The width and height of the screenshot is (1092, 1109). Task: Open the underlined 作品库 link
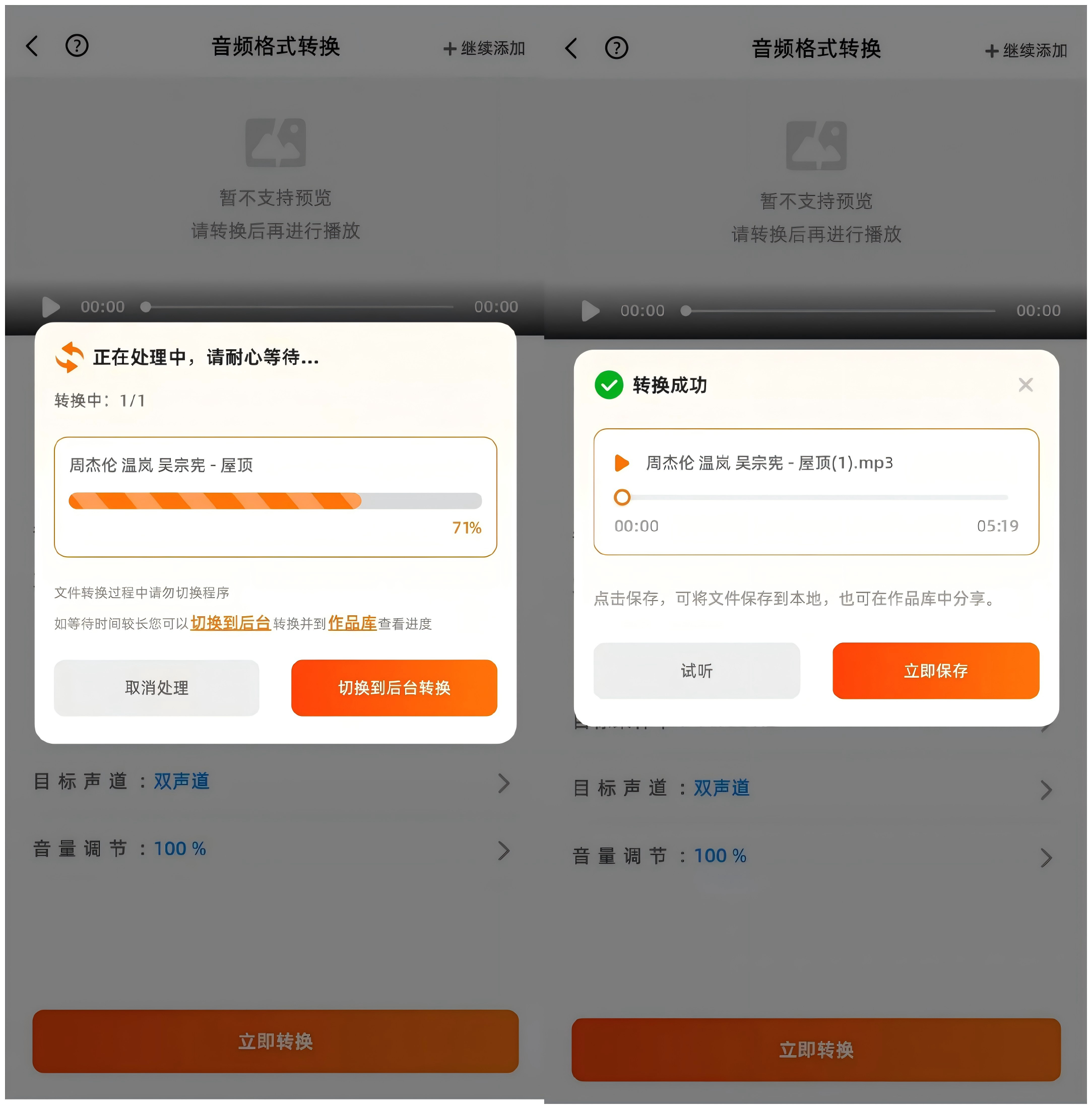[352, 623]
